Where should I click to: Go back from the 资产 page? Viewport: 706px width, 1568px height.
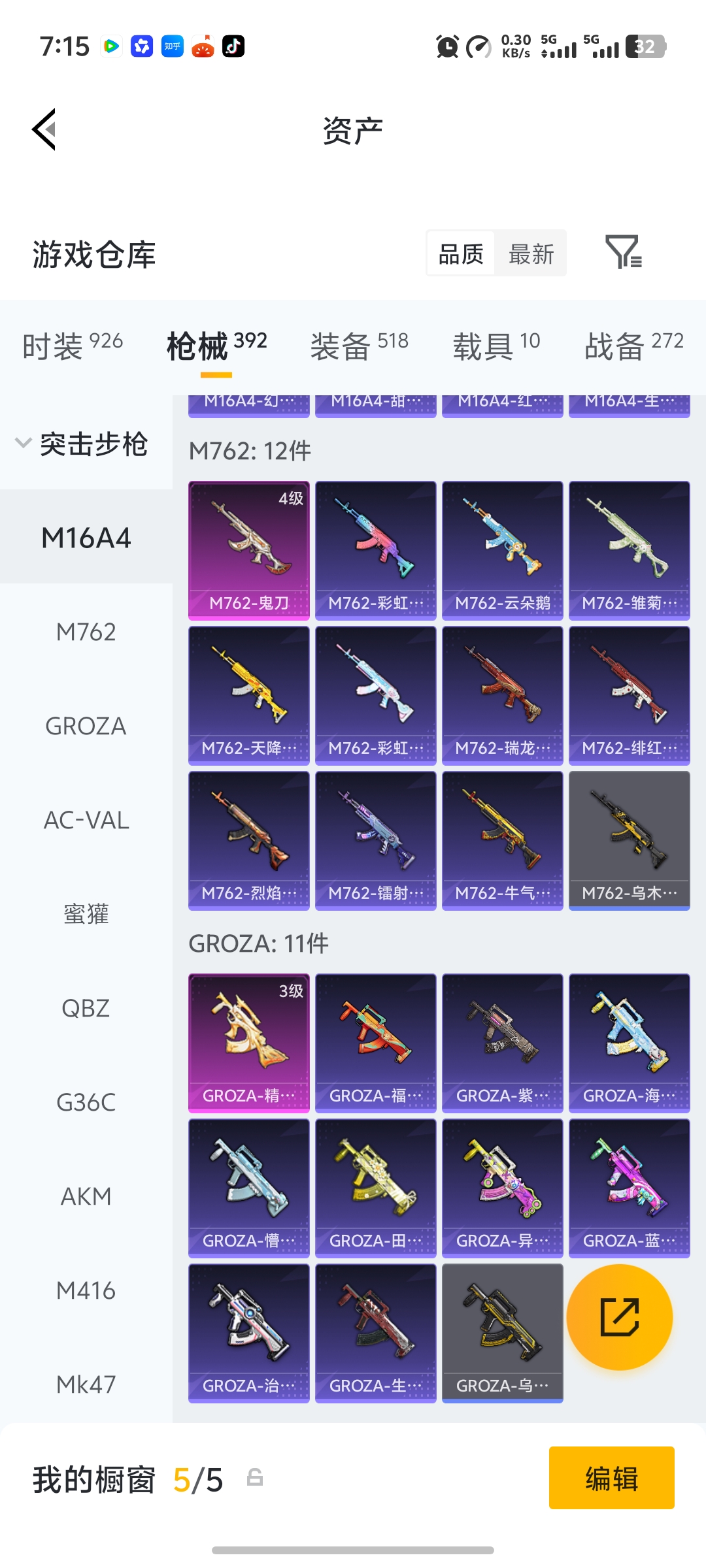click(x=44, y=129)
